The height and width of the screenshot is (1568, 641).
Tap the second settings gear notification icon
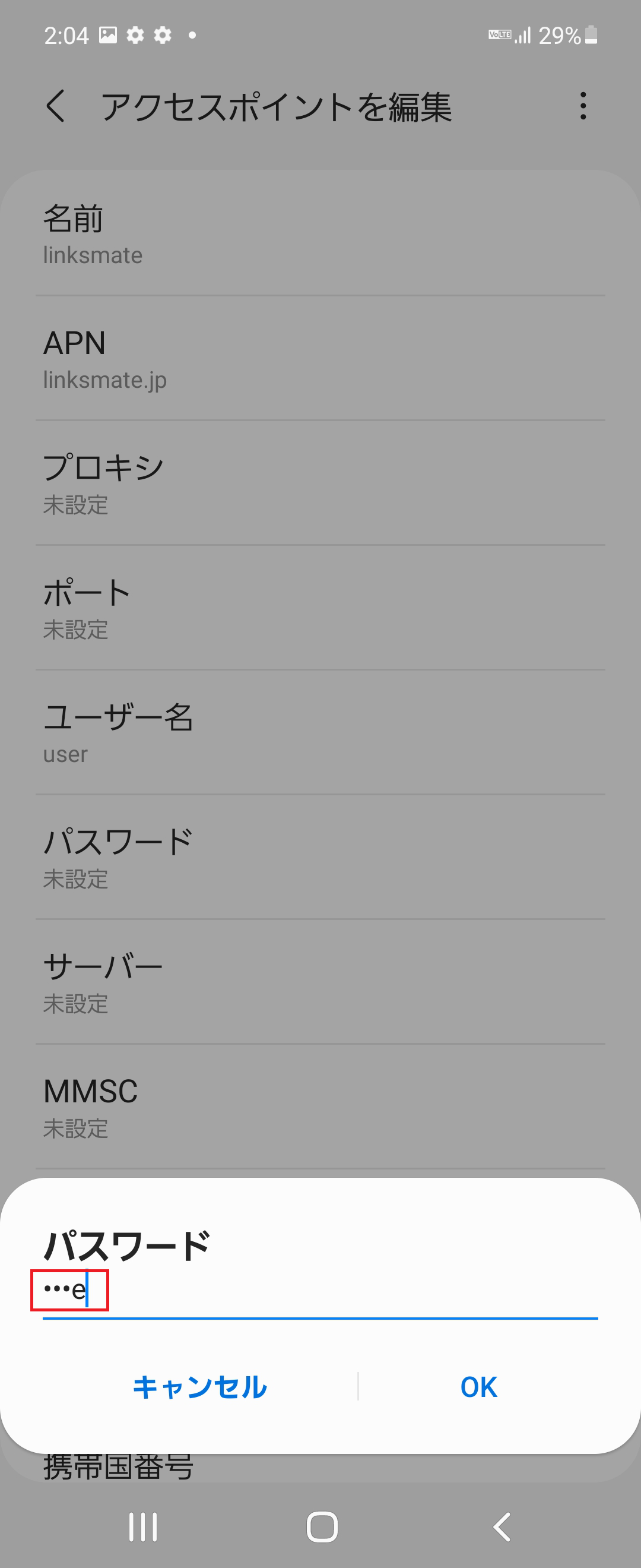162,35
